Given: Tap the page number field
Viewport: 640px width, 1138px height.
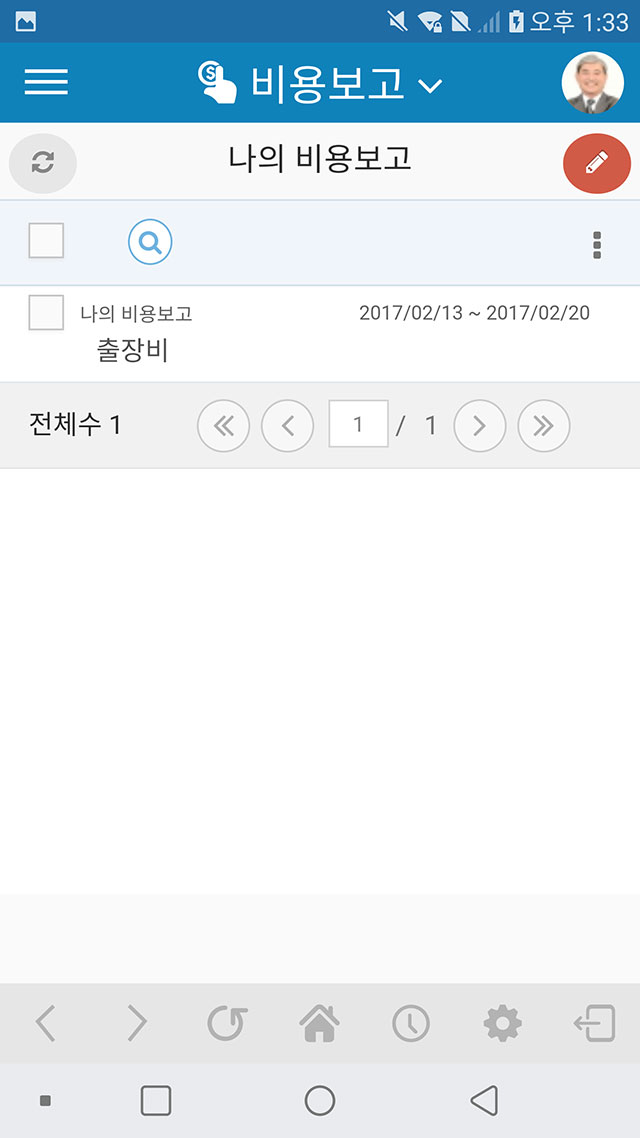Looking at the screenshot, I should point(358,424).
